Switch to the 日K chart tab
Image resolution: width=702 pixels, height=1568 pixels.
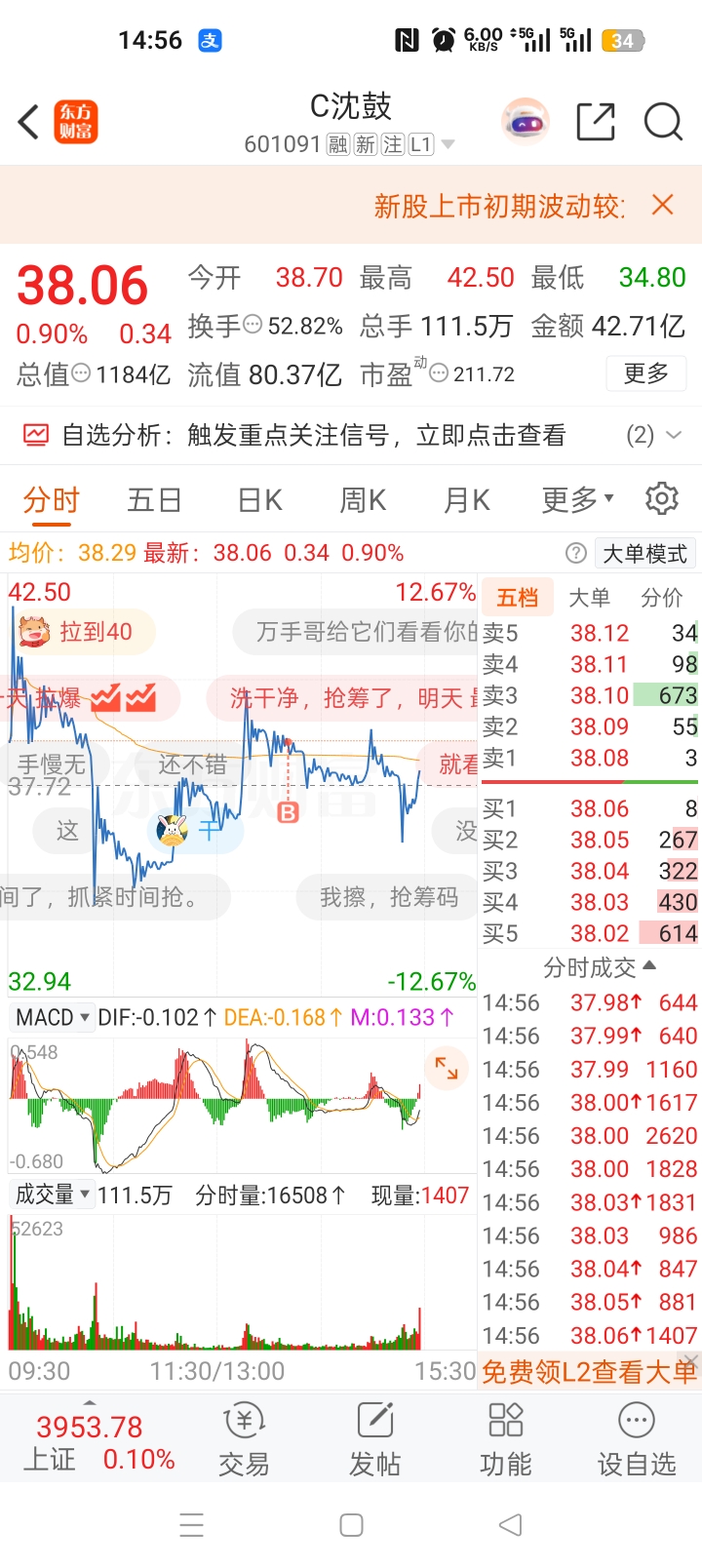(259, 500)
